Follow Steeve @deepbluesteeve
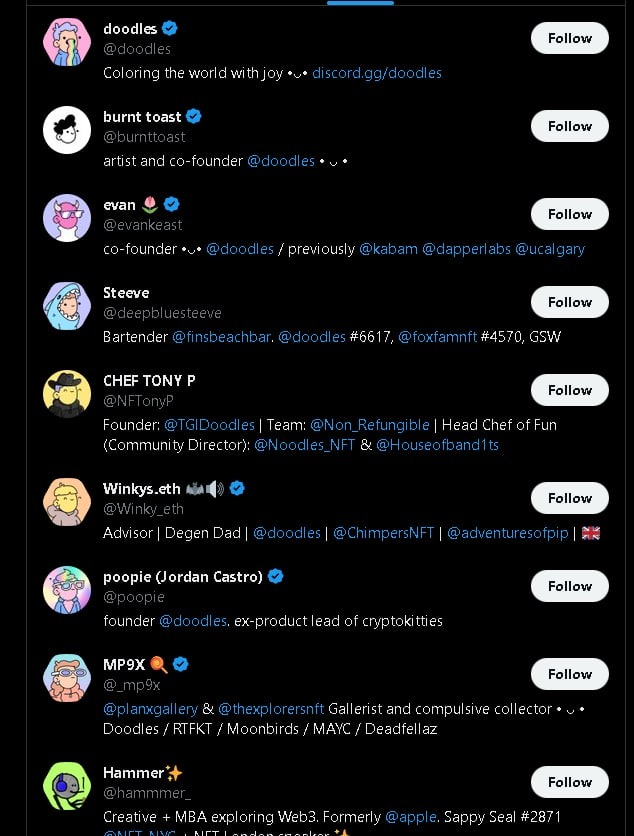This screenshot has height=836, width=634. coord(570,302)
